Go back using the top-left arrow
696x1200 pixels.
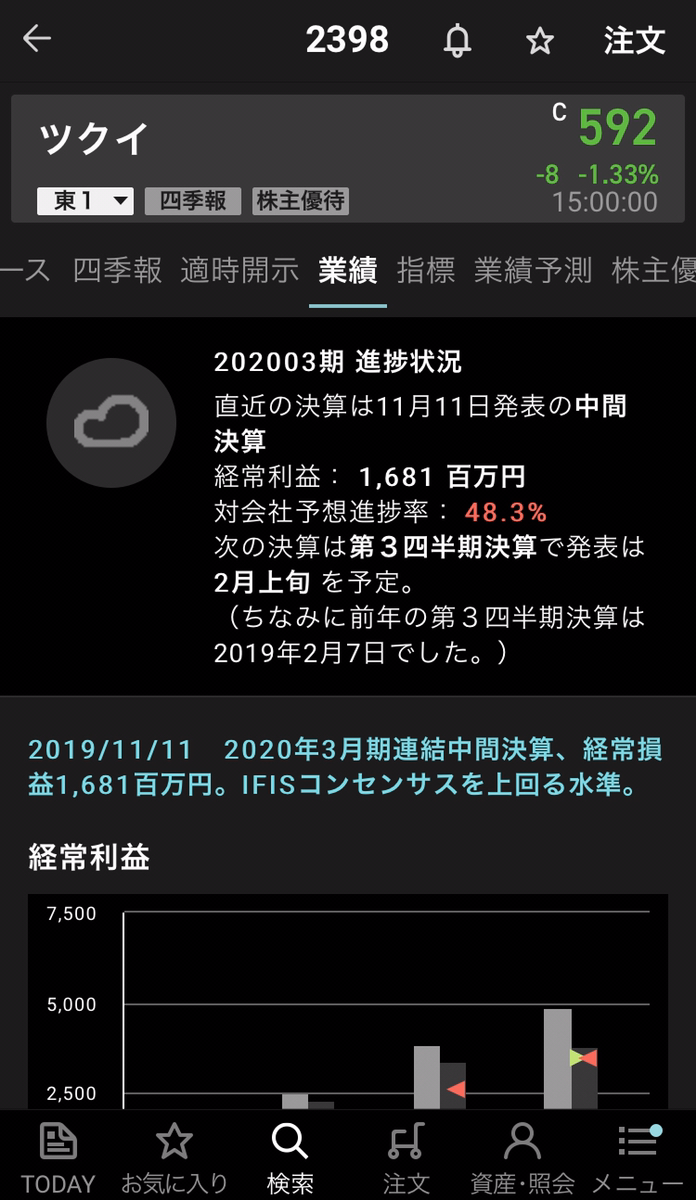[36, 40]
